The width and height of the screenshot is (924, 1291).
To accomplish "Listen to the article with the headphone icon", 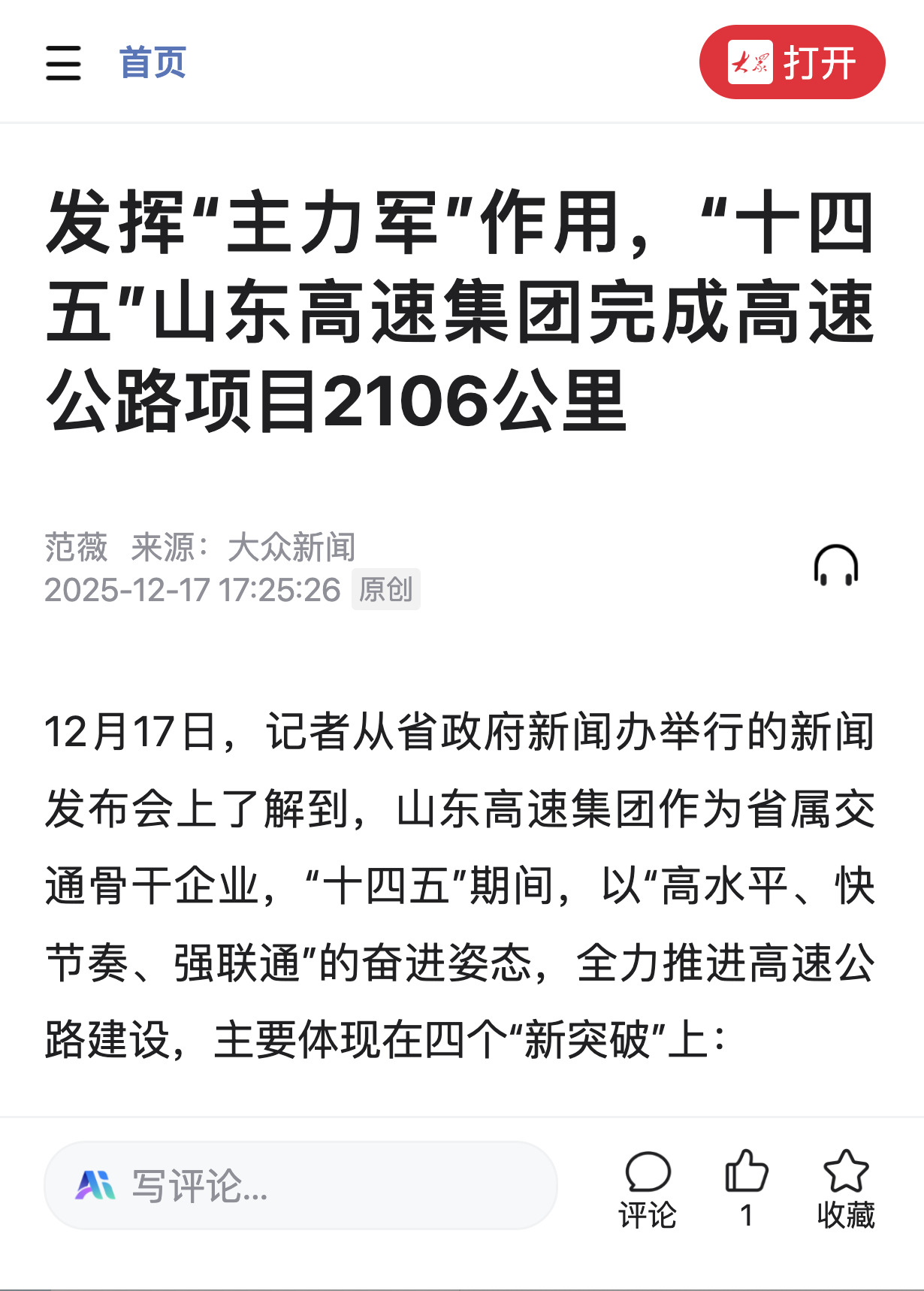I will (x=835, y=566).
